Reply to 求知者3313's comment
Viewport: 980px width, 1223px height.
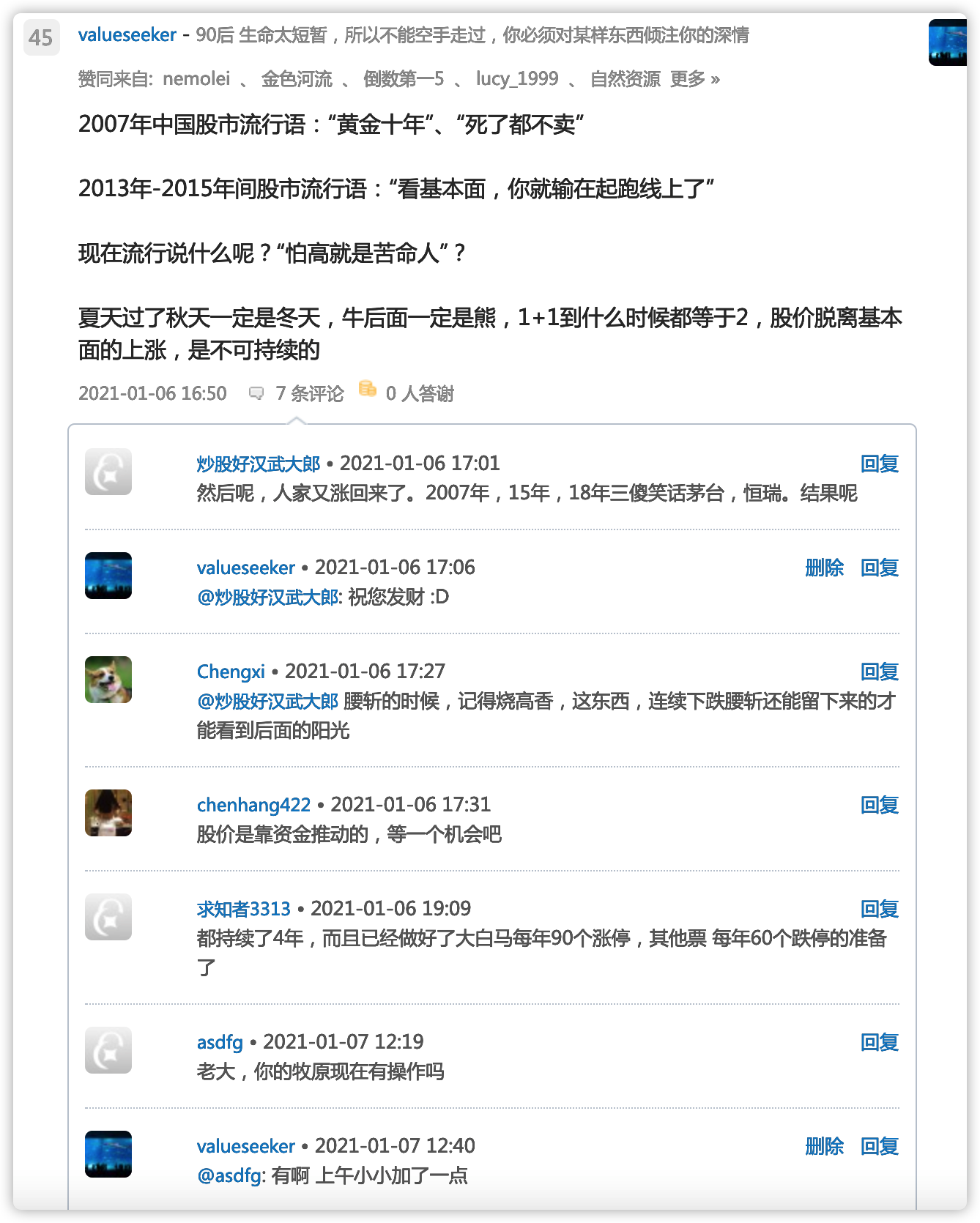[879, 909]
